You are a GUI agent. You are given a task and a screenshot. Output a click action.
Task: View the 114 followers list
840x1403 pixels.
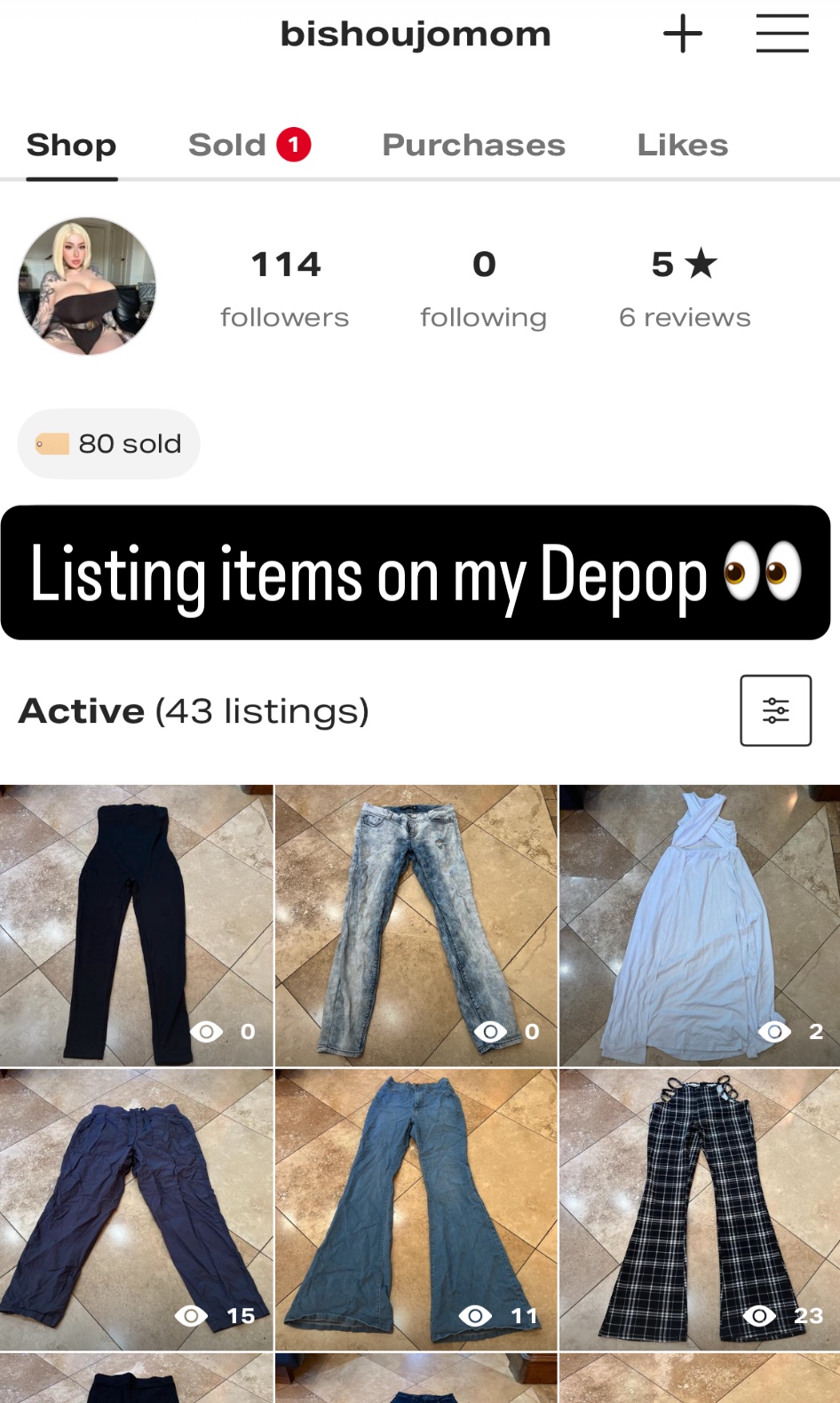coord(285,288)
